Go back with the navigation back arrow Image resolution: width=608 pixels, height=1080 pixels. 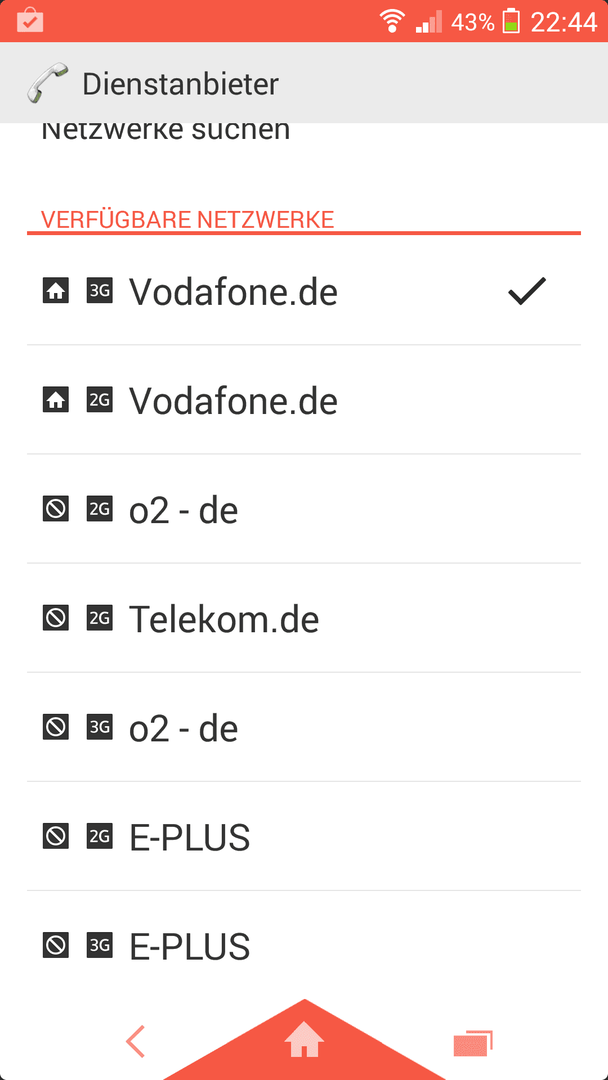point(135,1041)
